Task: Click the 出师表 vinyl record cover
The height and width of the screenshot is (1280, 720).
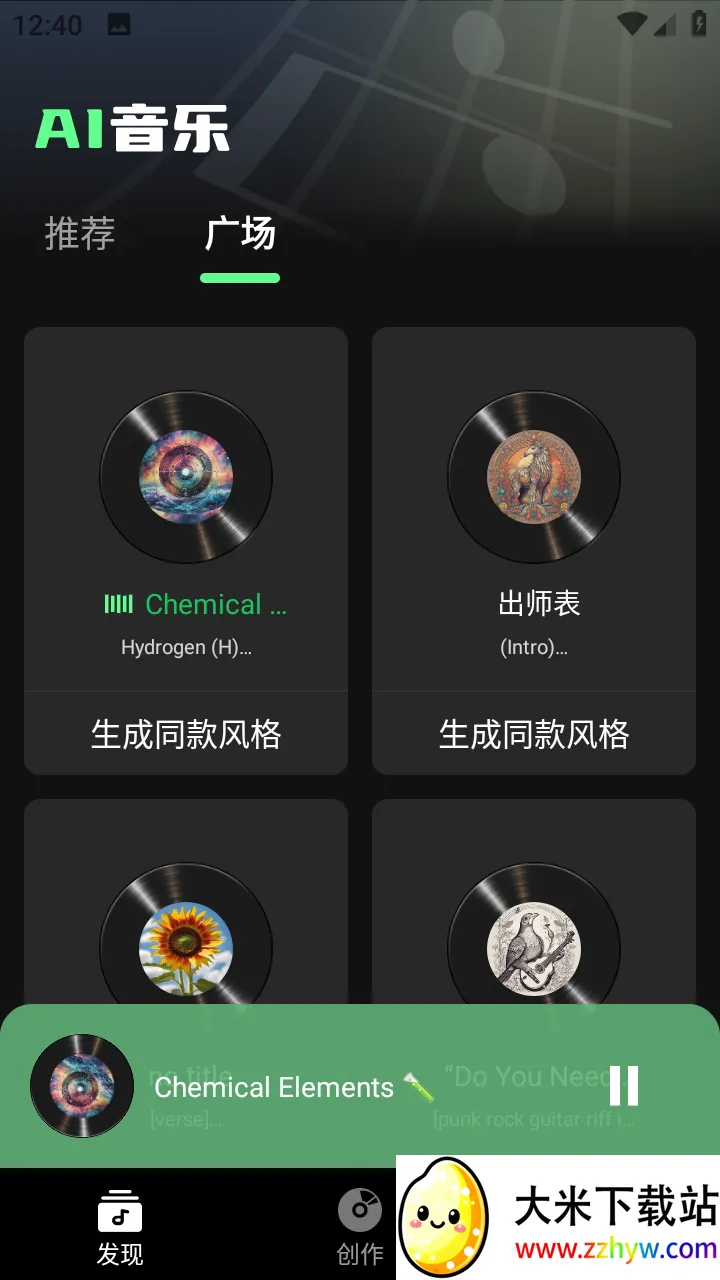Action: tap(533, 478)
